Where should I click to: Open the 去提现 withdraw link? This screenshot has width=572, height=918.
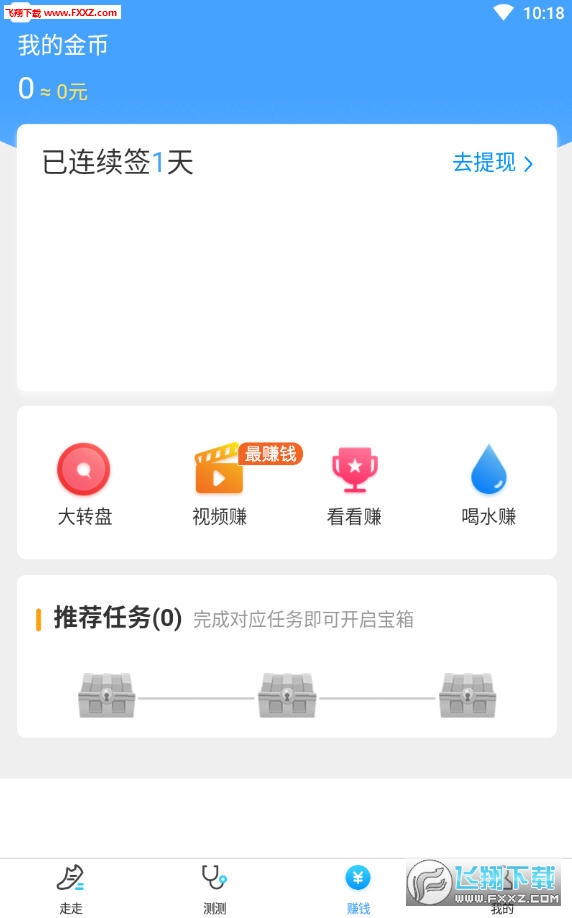pos(492,163)
